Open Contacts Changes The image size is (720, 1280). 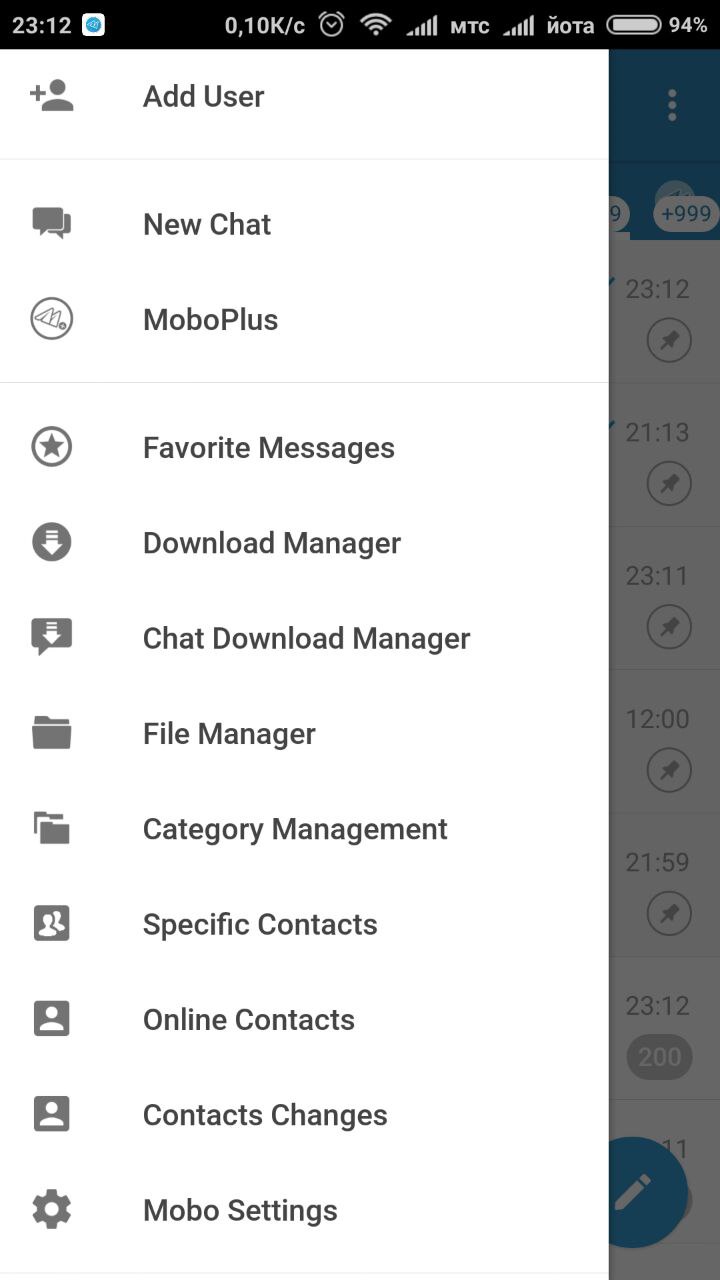pyautogui.click(x=304, y=1115)
